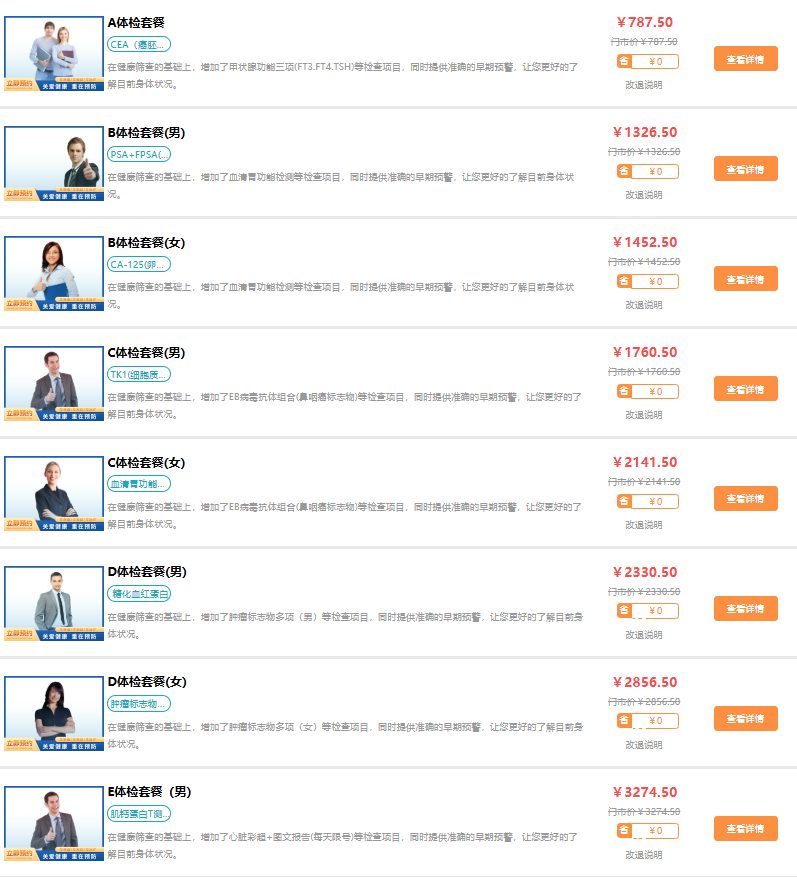Viewport: 797px width, 877px height.
Task: View details of D体检套餐(男)
Action: point(745,608)
